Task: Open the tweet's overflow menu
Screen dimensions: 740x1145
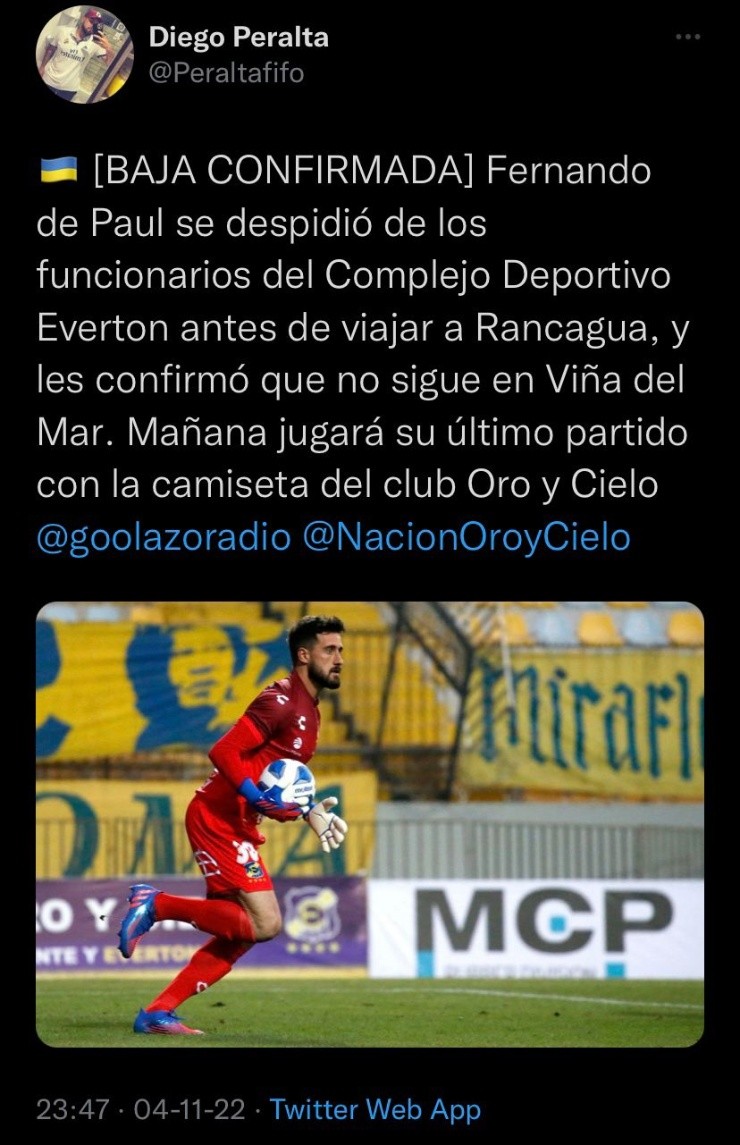Action: [687, 37]
